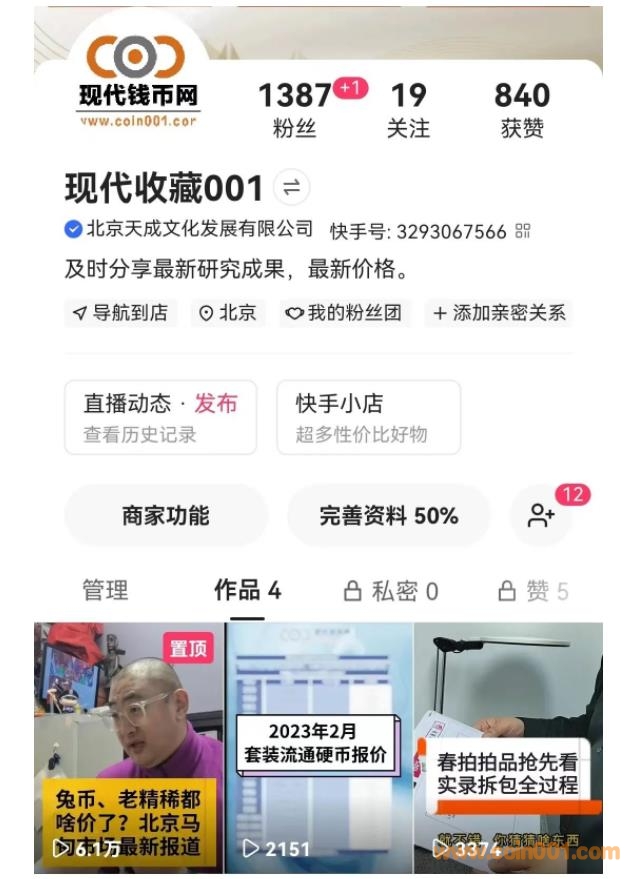Switch to the 管理 tab

point(105,590)
